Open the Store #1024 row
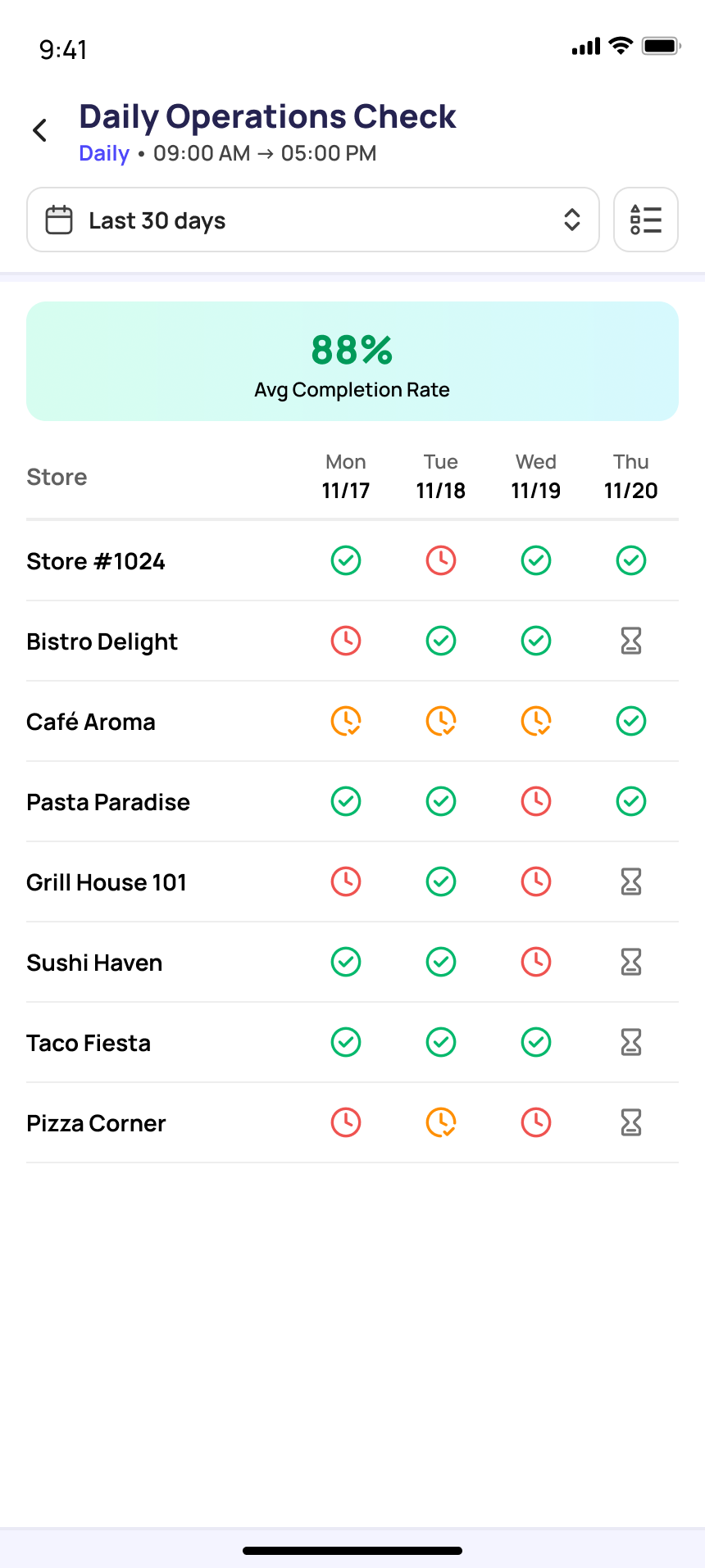This screenshot has width=705, height=1568. point(96,561)
